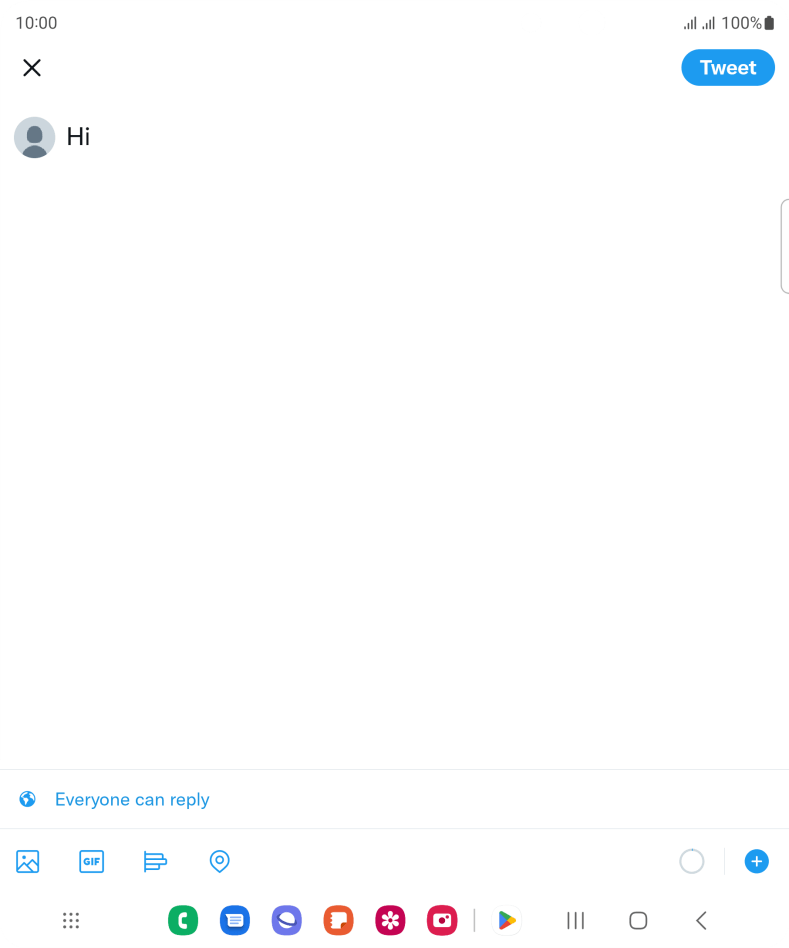Add another tweet to the thread
789x948 pixels.
[757, 861]
